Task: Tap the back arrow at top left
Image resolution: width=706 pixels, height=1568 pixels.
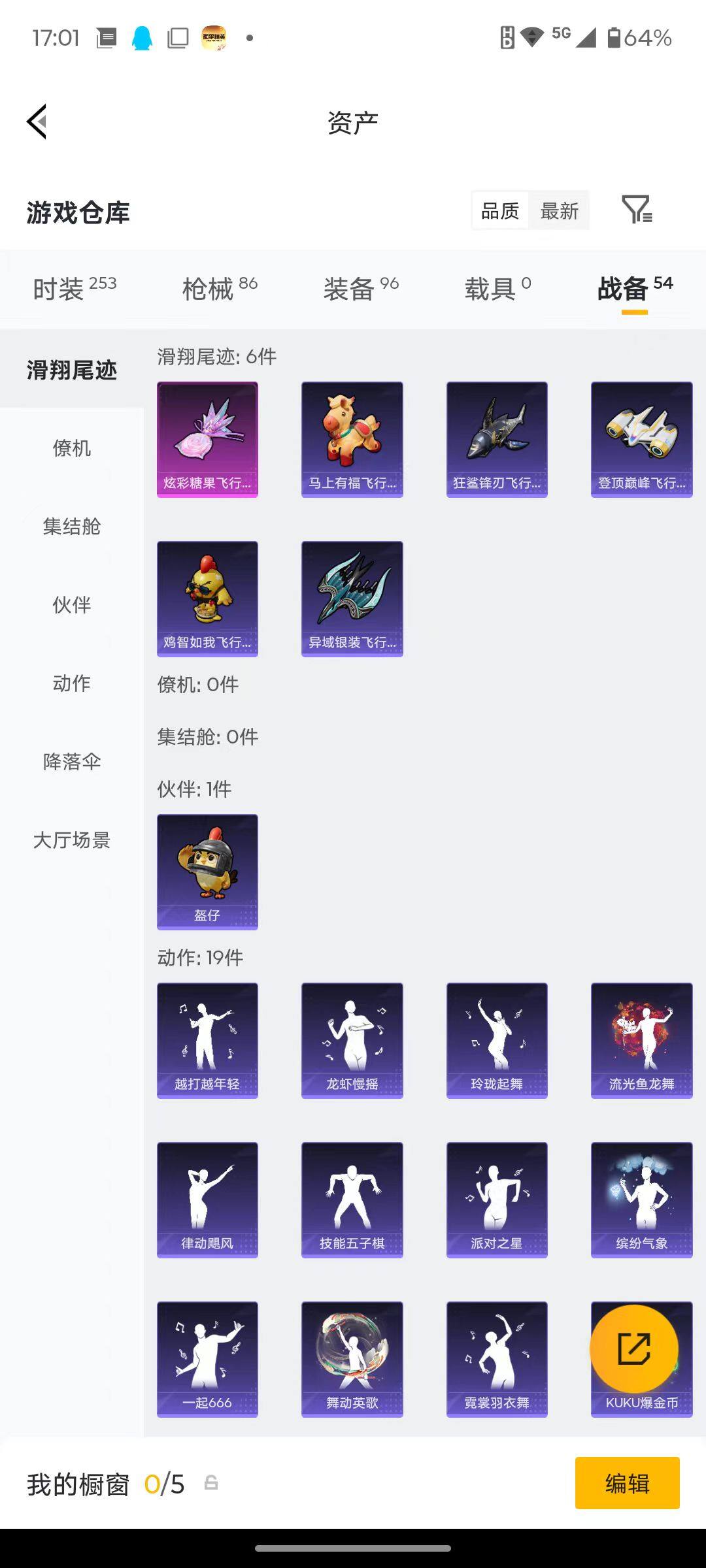Action: pos(37,121)
